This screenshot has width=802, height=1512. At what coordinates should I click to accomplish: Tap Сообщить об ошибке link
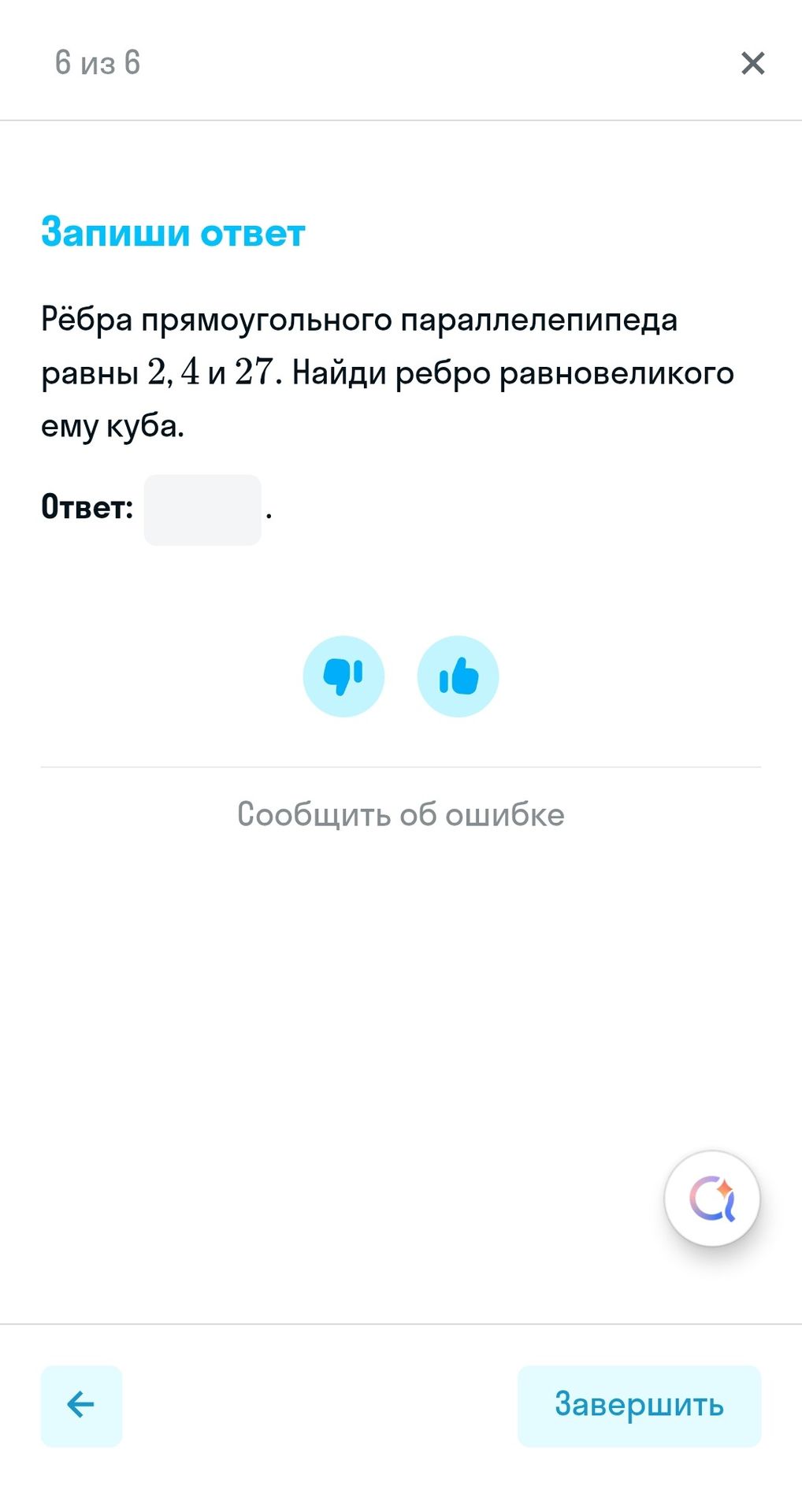coord(401,814)
